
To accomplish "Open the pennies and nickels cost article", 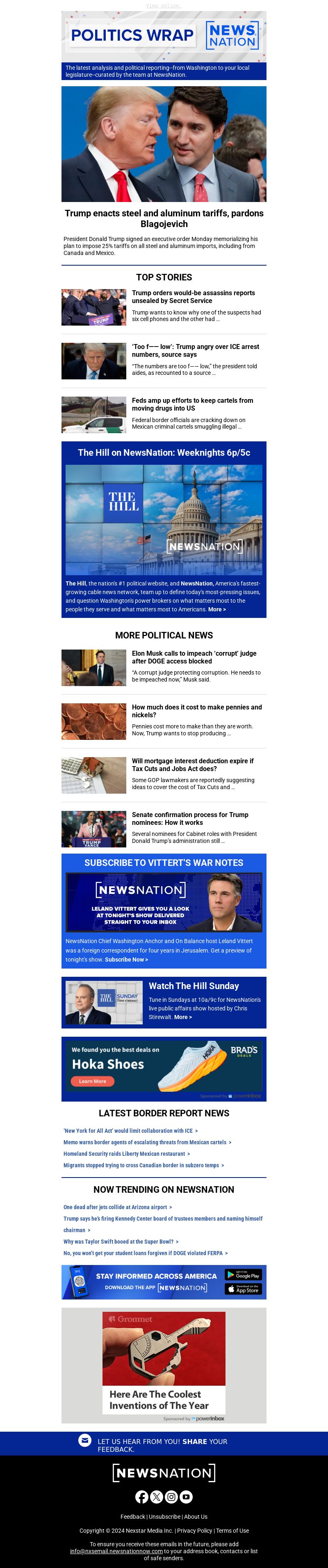I will pos(196,710).
